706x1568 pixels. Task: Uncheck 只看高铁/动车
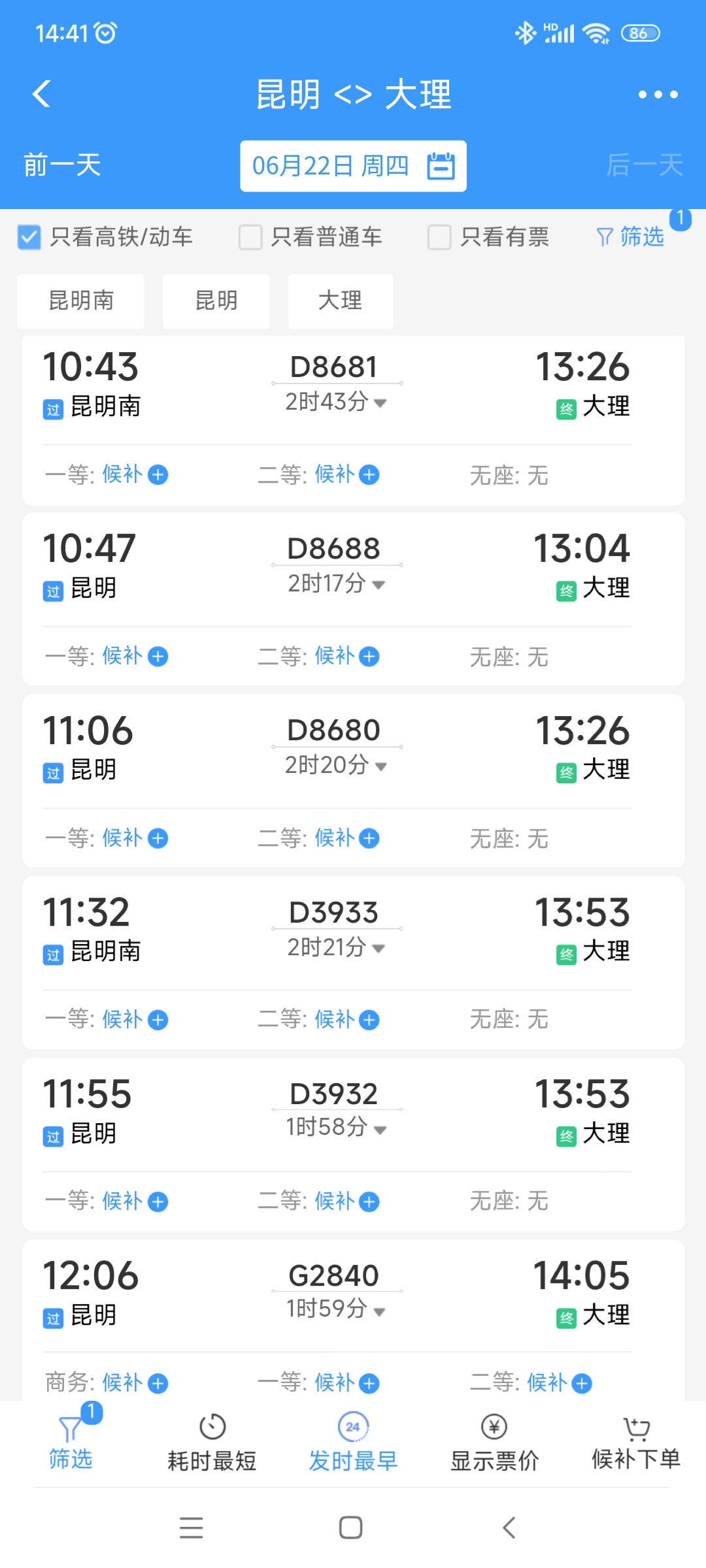pos(28,237)
